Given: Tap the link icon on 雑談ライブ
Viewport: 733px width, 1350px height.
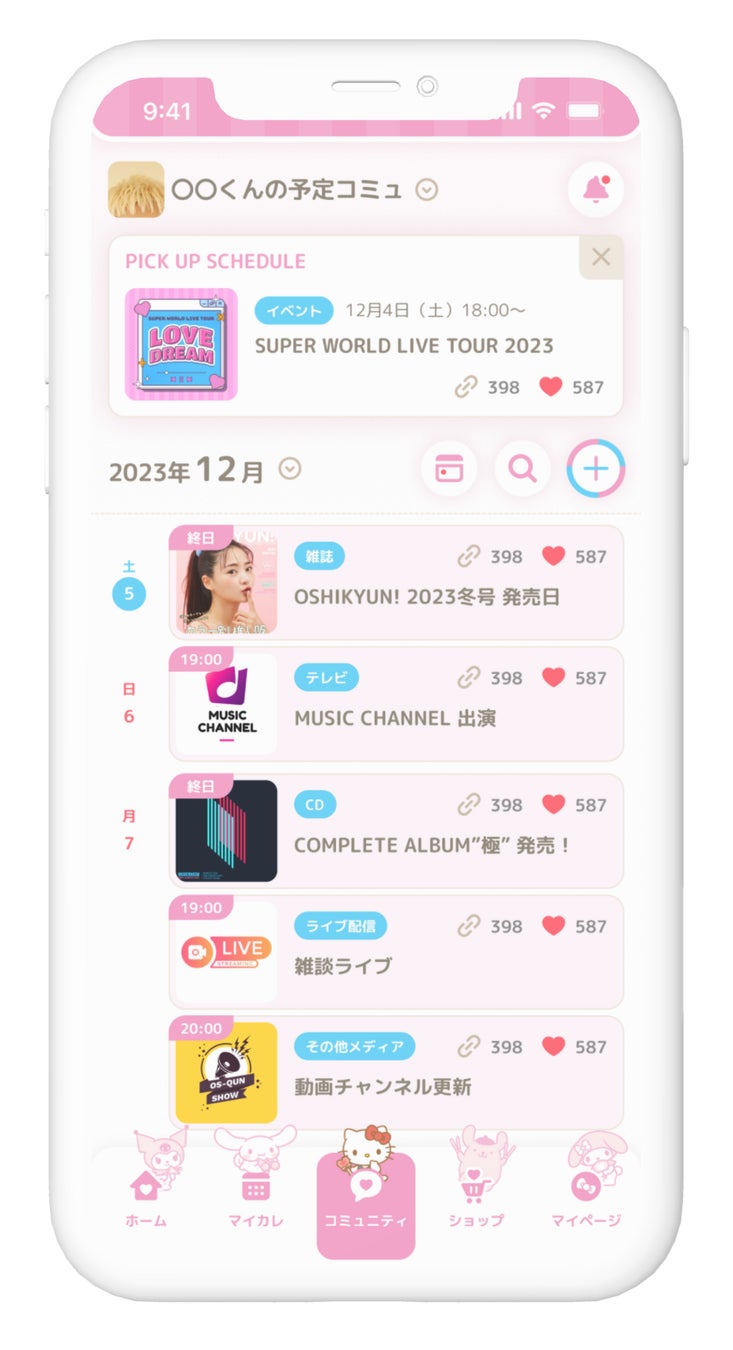Looking at the screenshot, I should pyautogui.click(x=468, y=926).
